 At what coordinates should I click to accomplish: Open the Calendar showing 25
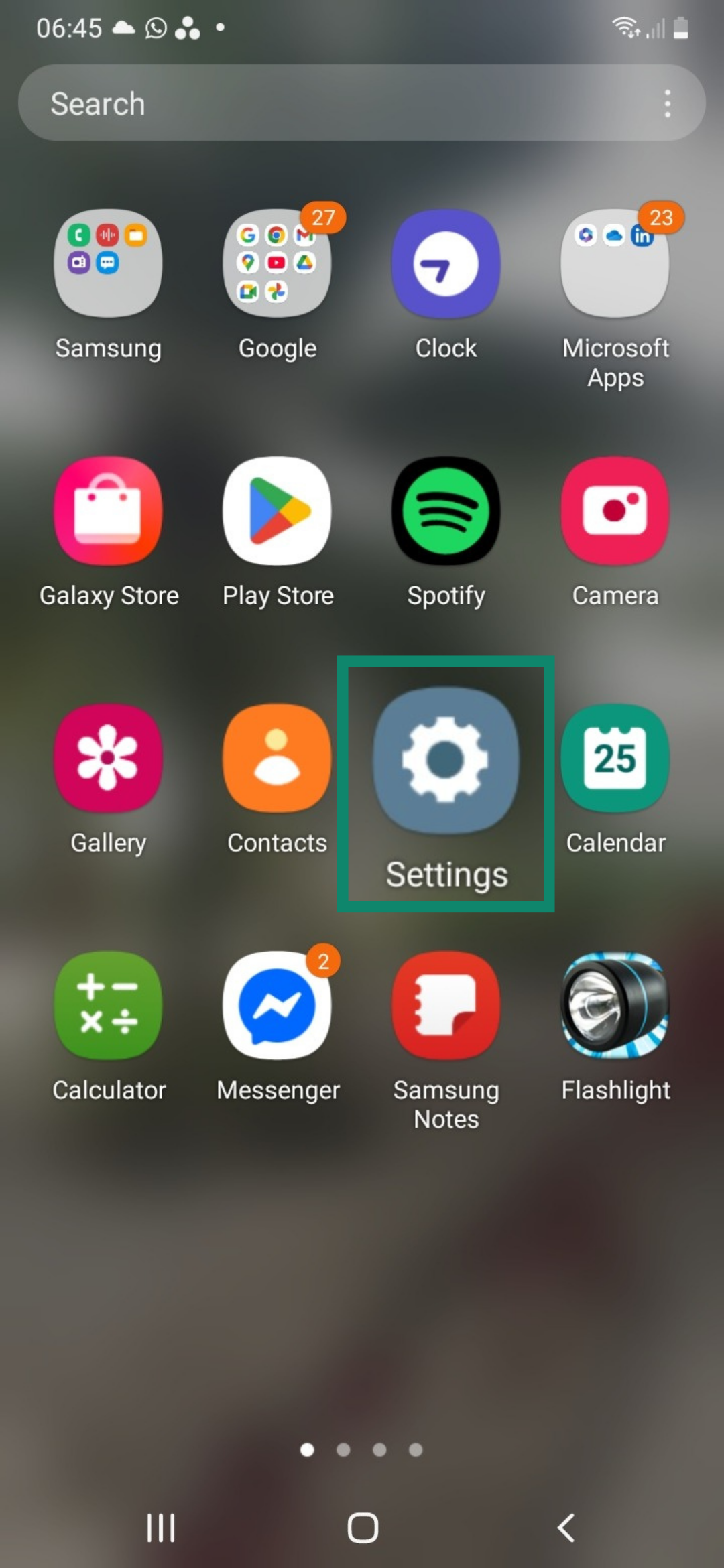coord(615,758)
